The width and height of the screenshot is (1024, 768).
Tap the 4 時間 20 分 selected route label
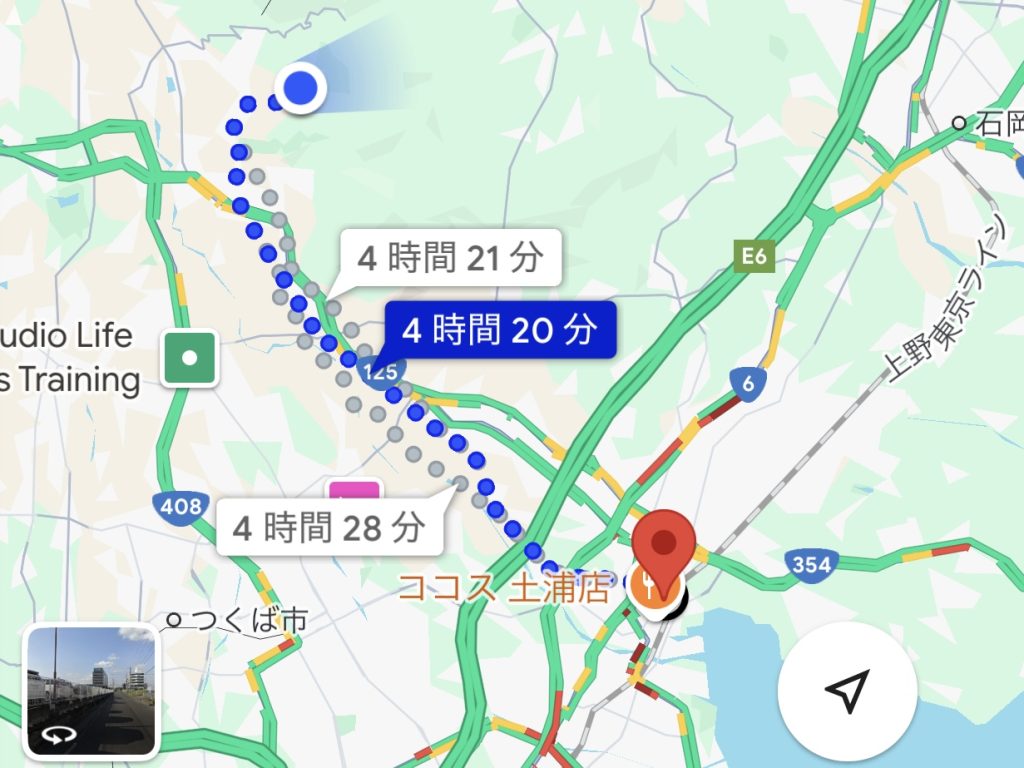(x=499, y=330)
